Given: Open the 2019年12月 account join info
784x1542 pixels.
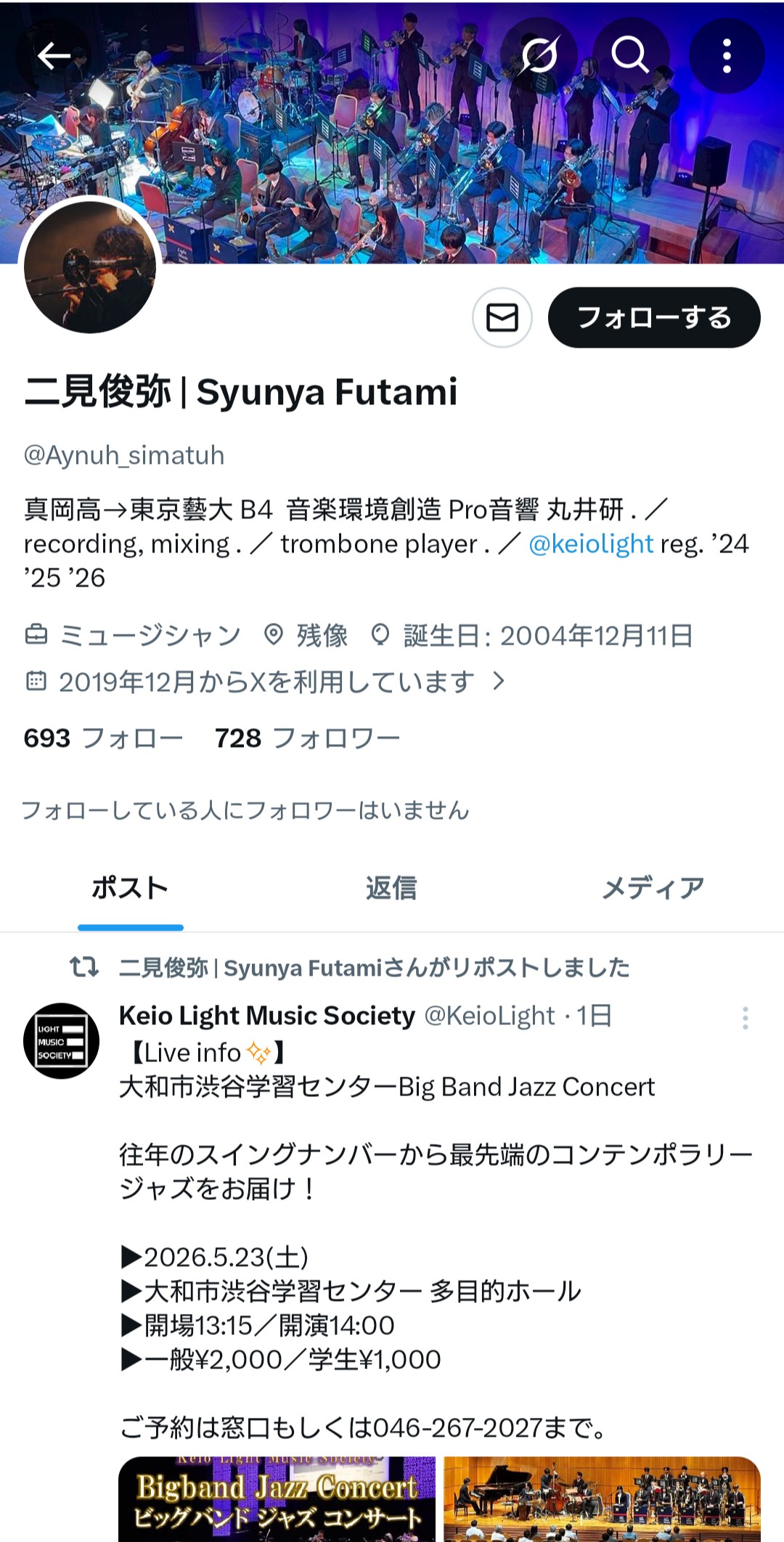Looking at the screenshot, I should [266, 682].
